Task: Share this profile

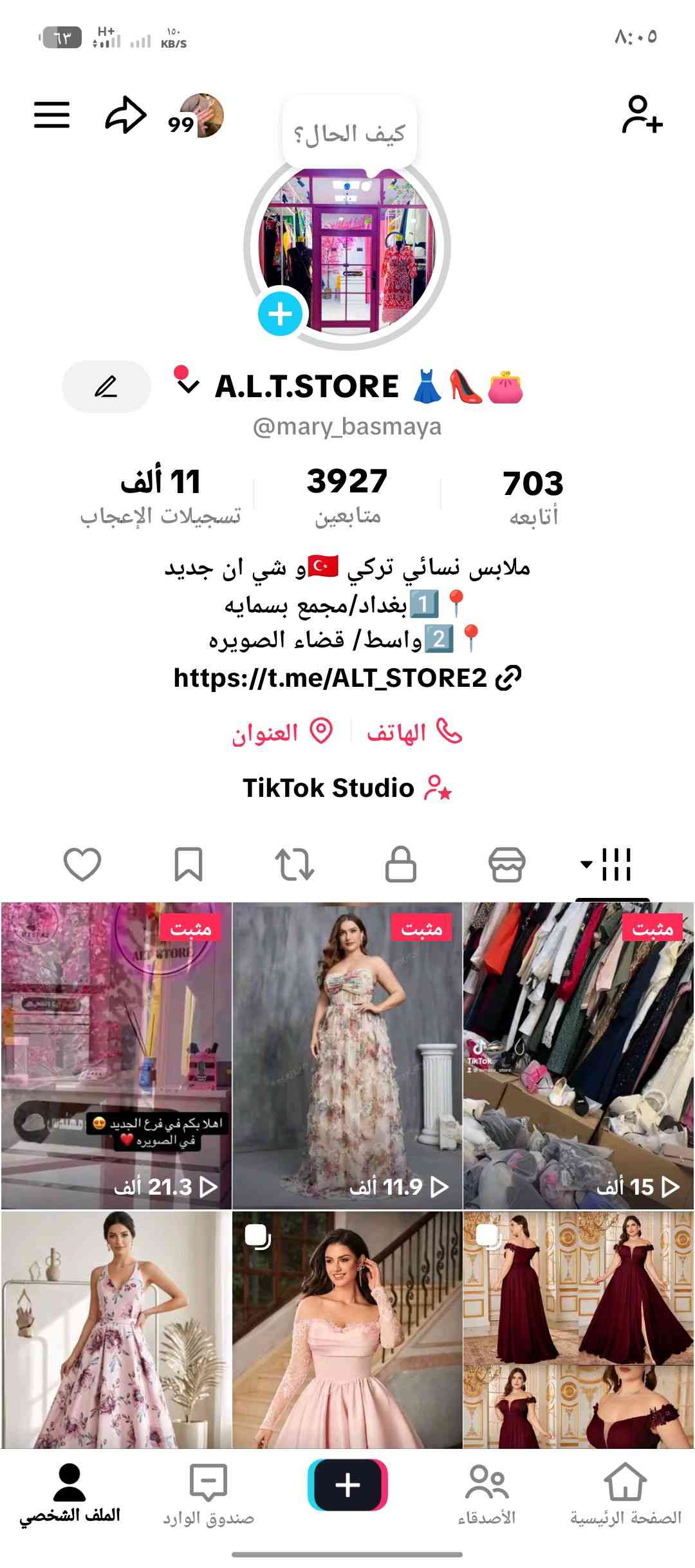Action: tap(125, 115)
